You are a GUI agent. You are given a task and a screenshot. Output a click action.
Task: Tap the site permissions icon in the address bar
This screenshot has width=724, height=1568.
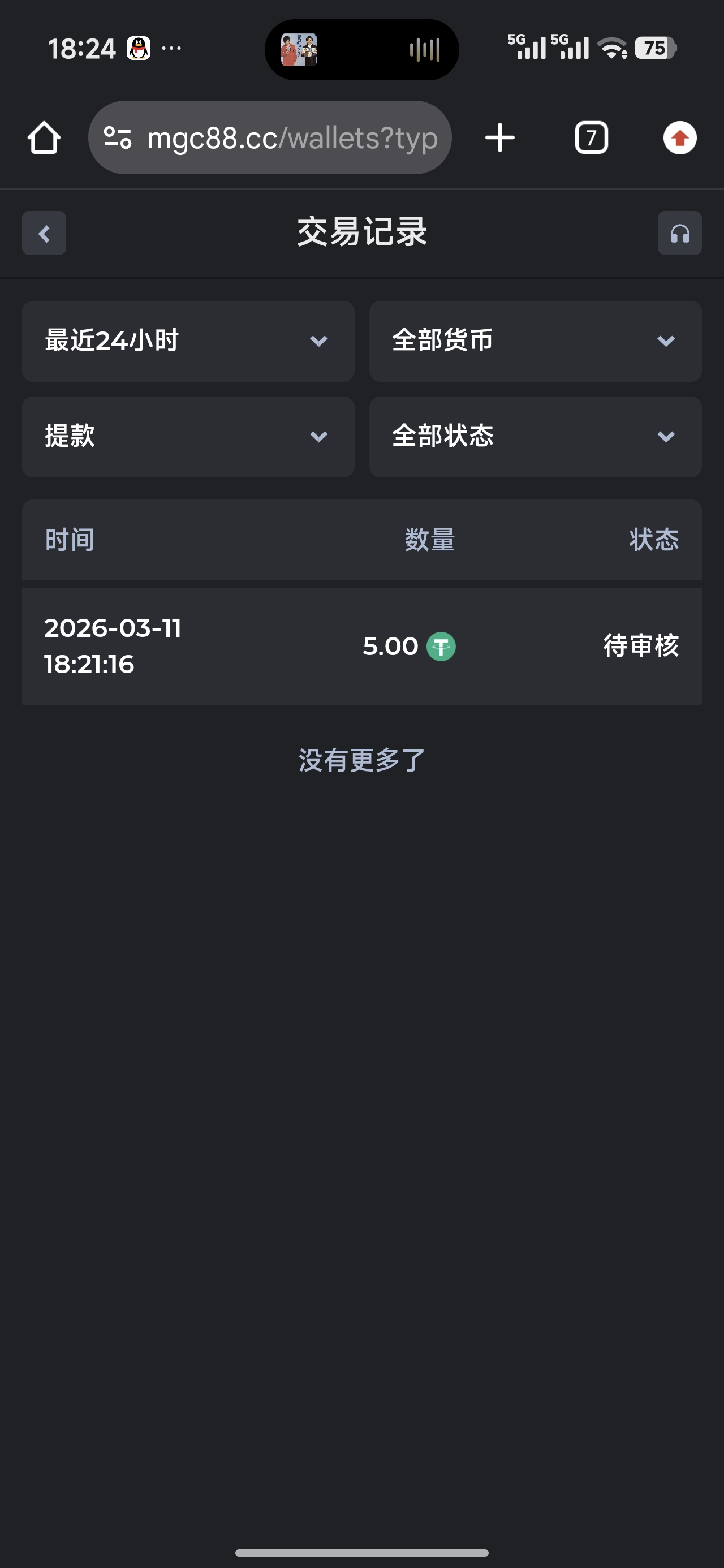(119, 137)
